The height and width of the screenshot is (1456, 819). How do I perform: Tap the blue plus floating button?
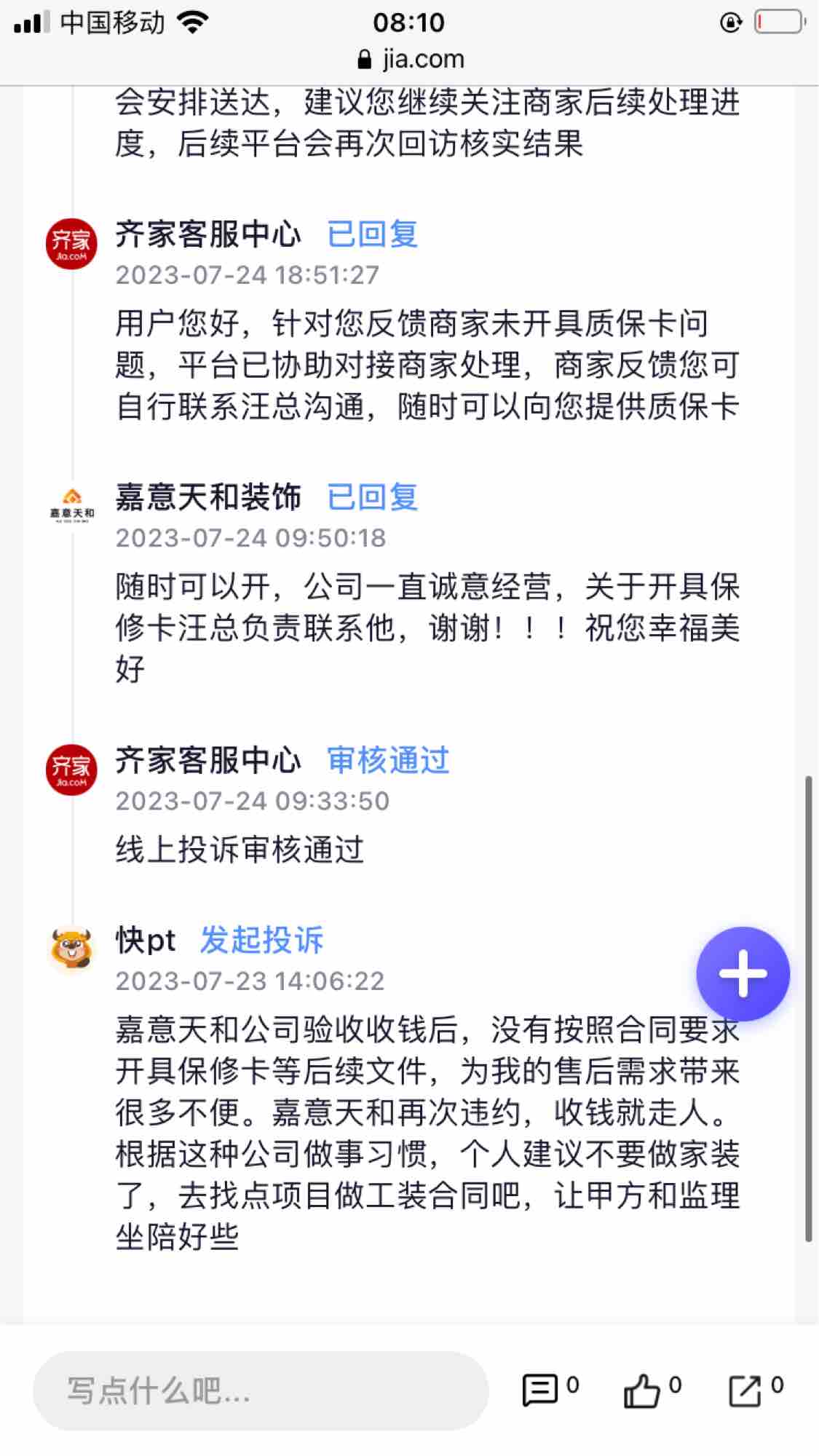[743, 973]
